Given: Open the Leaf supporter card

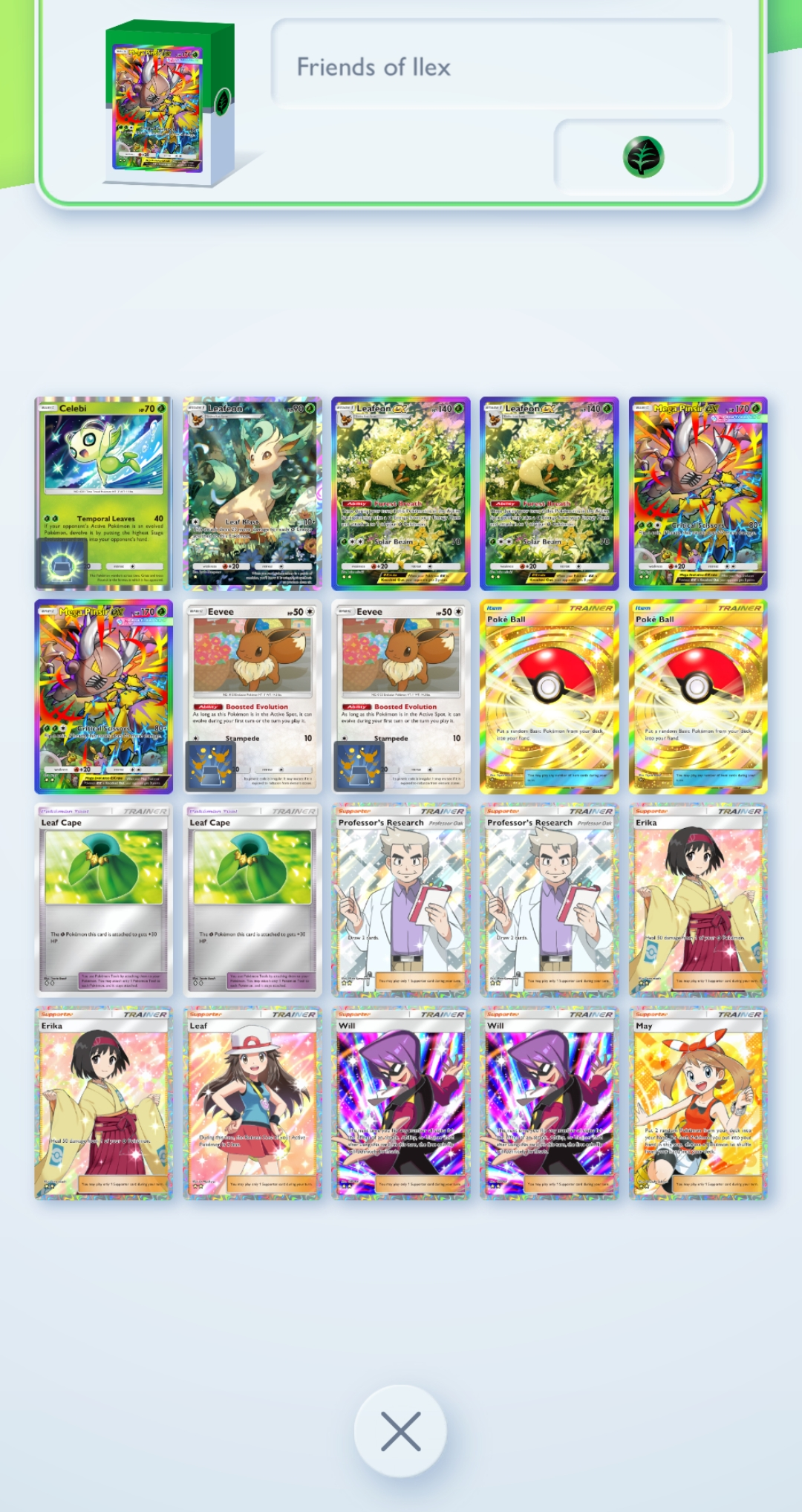Looking at the screenshot, I should [x=252, y=1102].
